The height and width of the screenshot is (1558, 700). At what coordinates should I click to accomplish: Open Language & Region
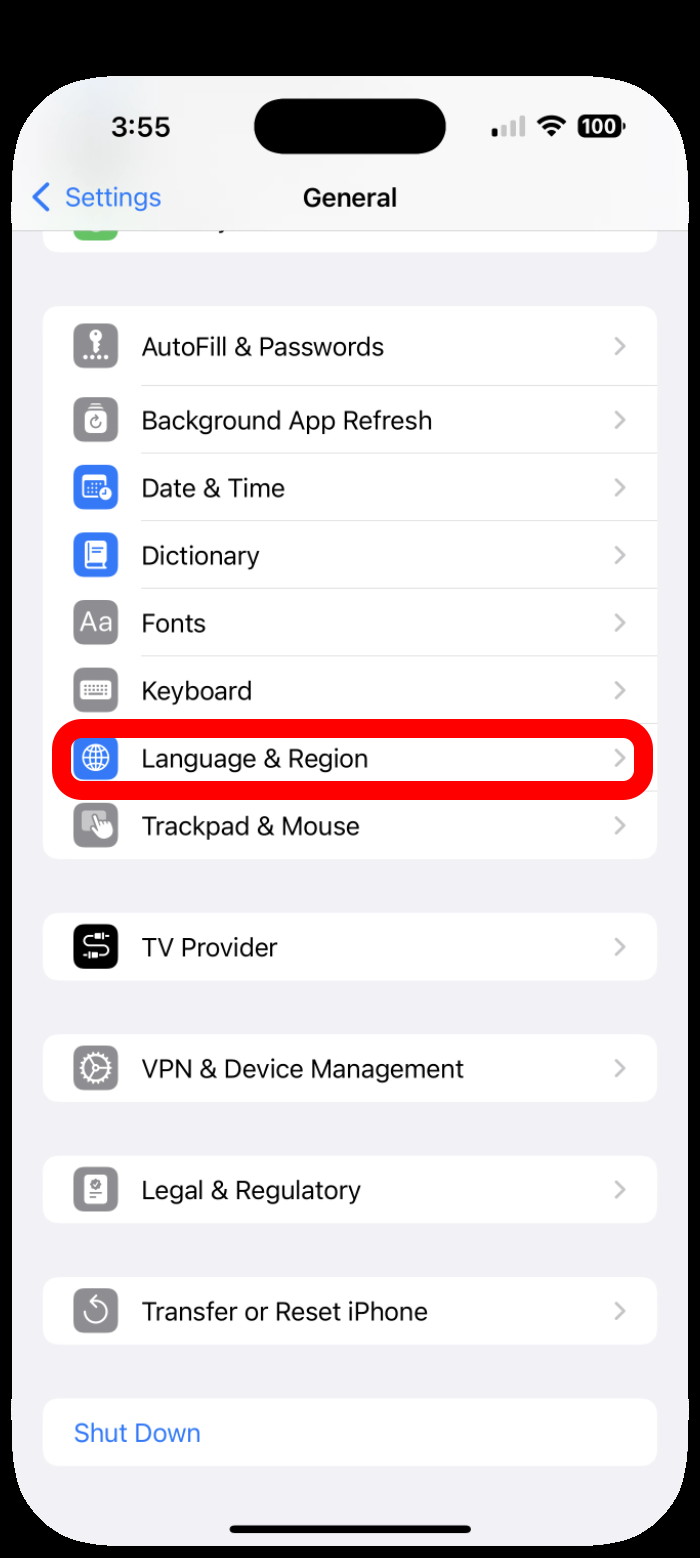[255, 759]
